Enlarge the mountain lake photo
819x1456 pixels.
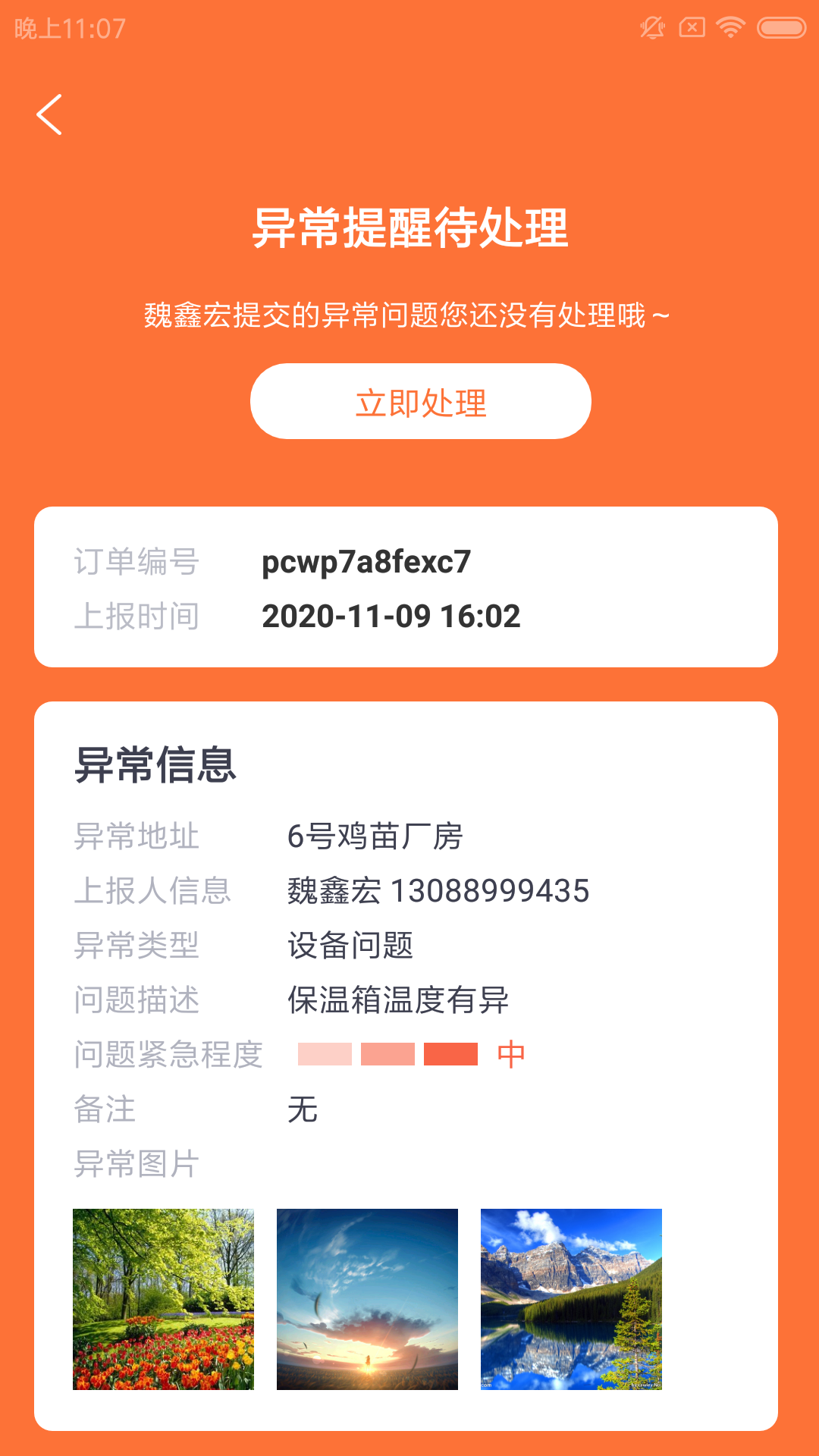(x=571, y=1298)
